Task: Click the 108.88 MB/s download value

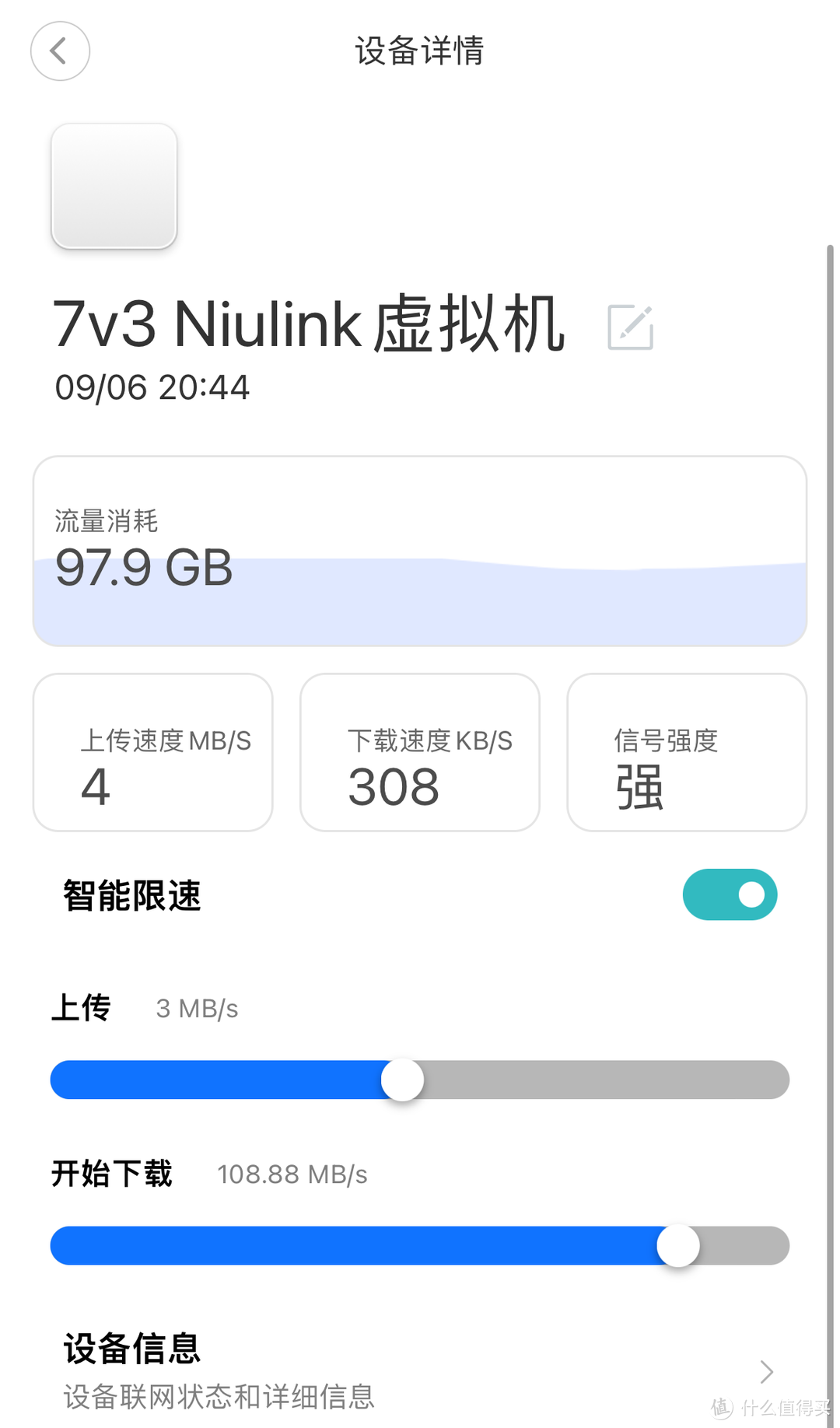Action: 292,1174
